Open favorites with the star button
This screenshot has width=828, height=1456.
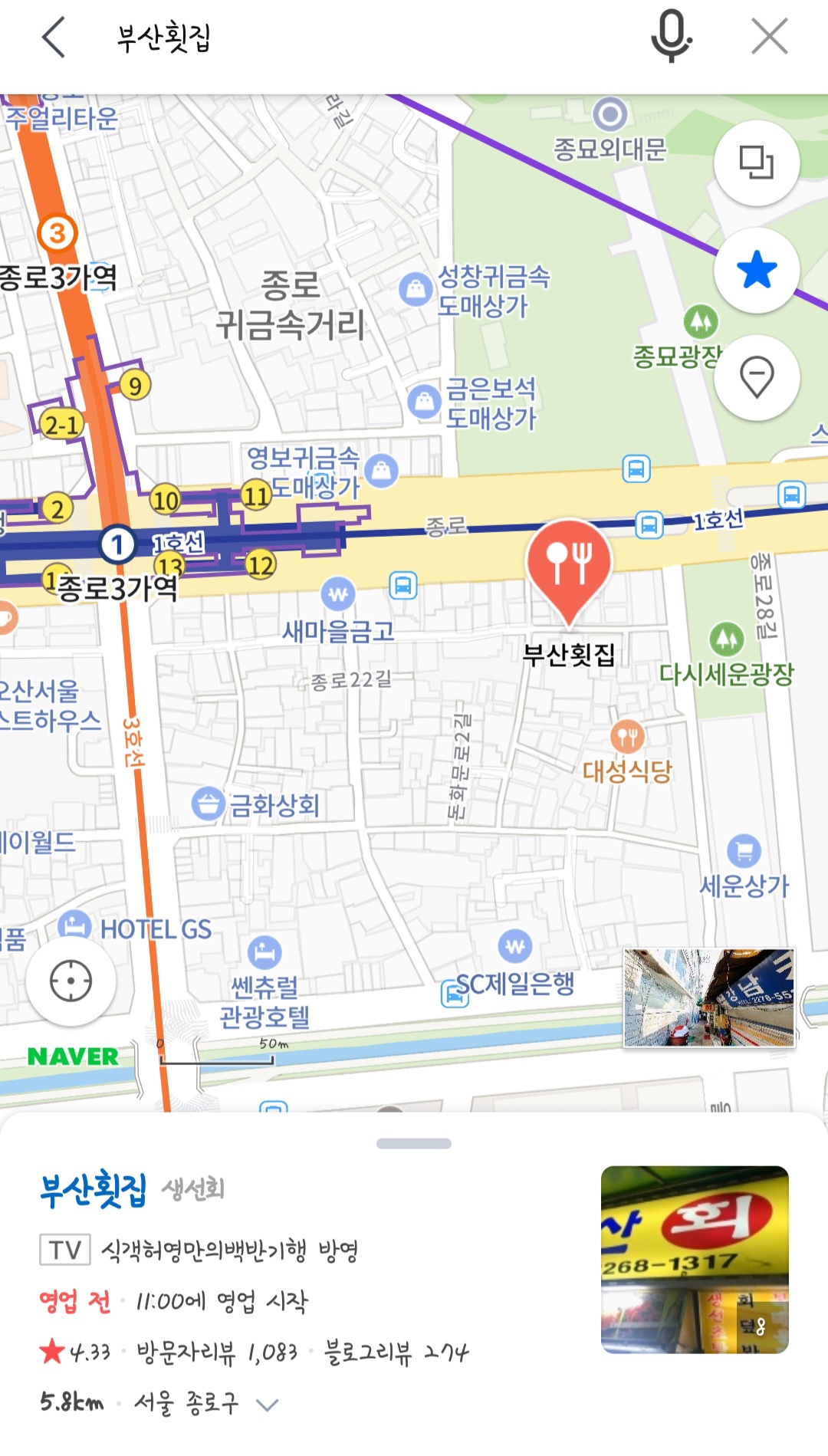click(x=757, y=270)
